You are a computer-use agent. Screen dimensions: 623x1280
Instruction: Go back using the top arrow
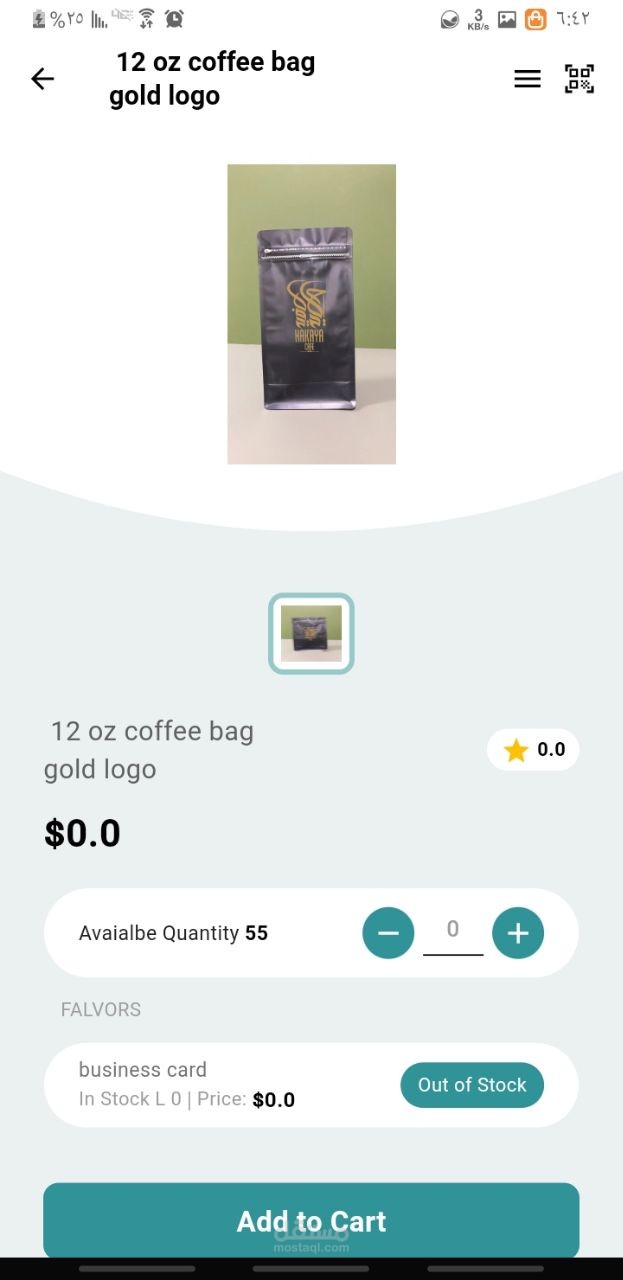pos(42,79)
